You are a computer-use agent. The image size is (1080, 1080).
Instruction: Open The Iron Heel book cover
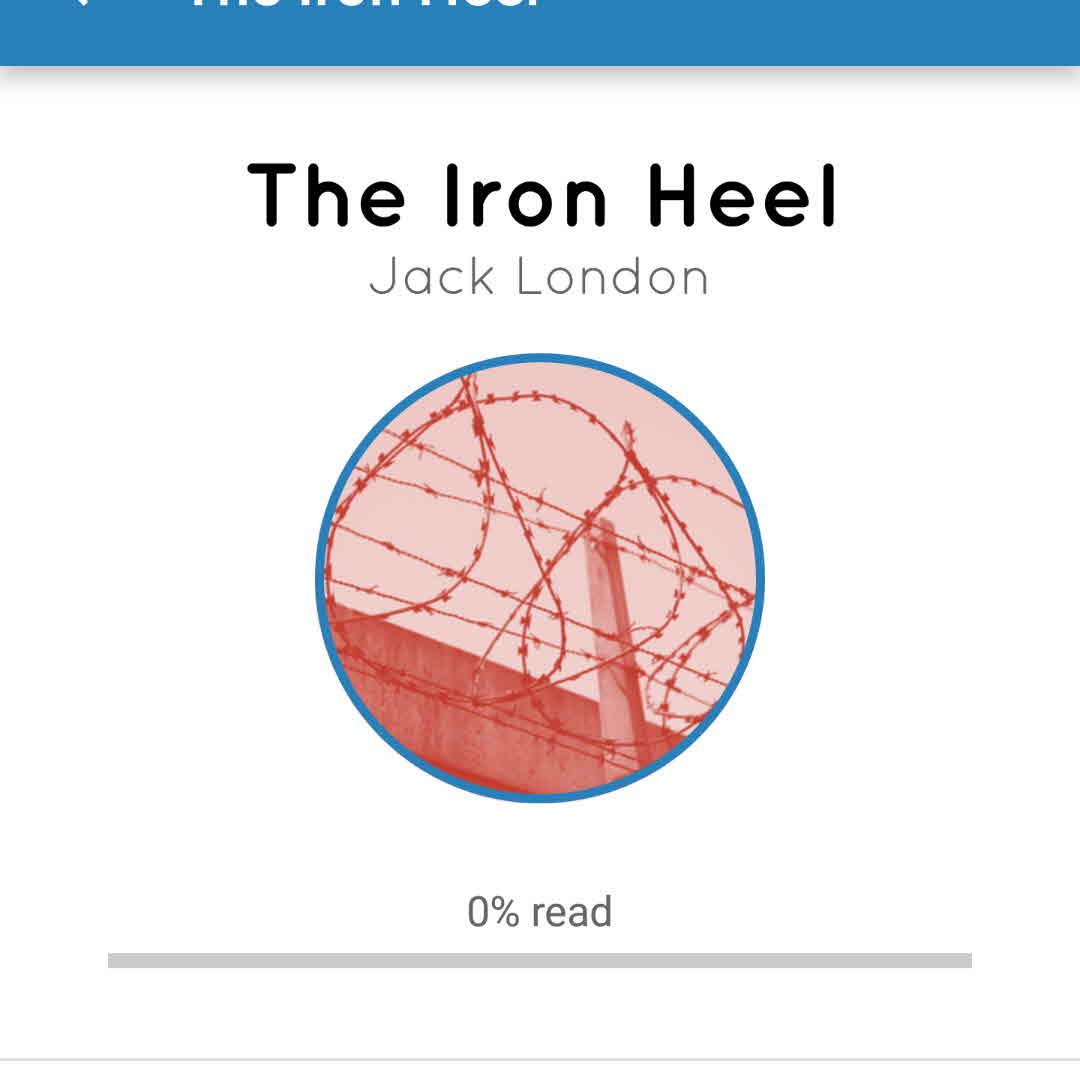coord(540,578)
